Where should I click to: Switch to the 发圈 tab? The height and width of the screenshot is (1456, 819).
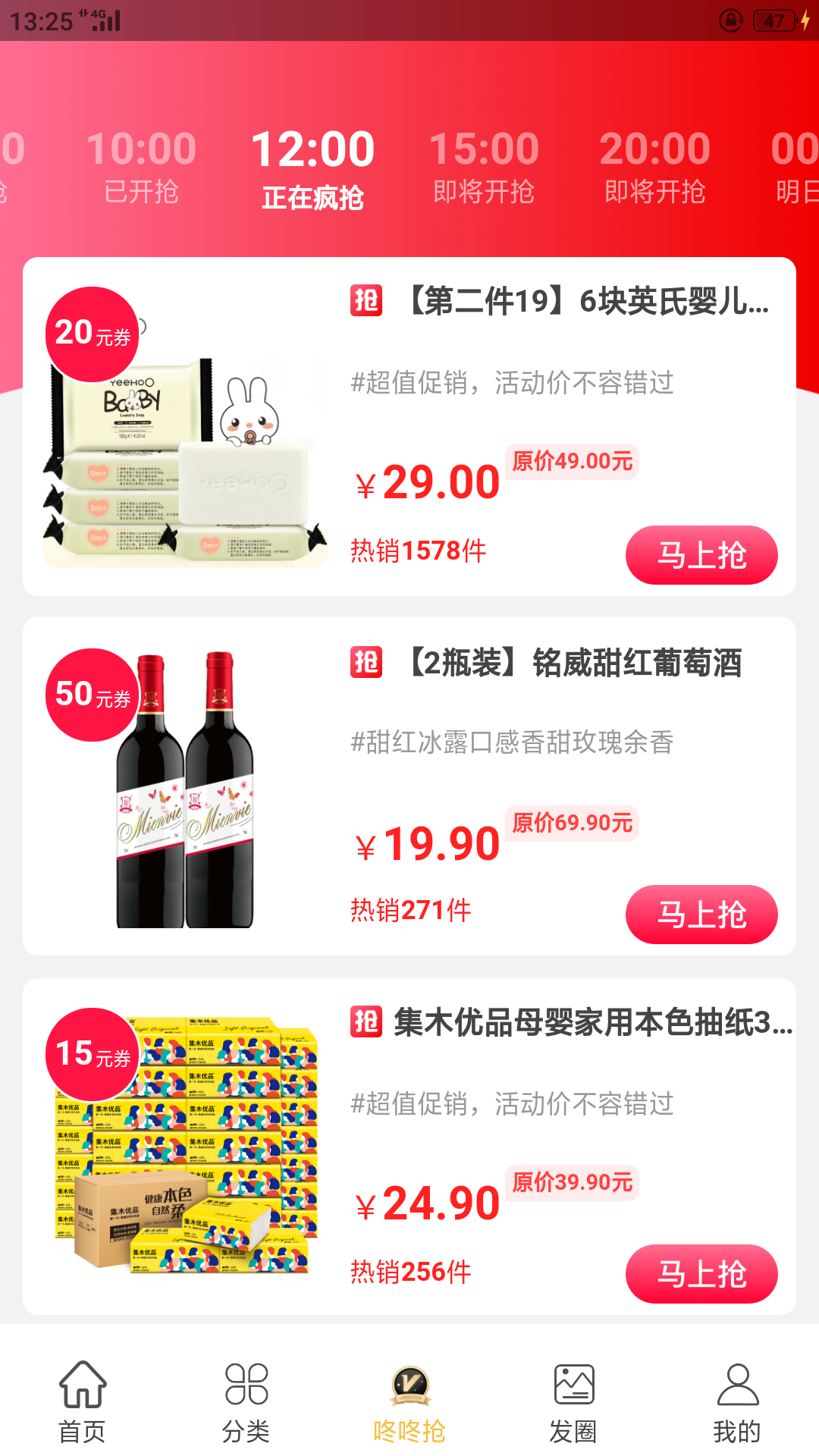(573, 1401)
